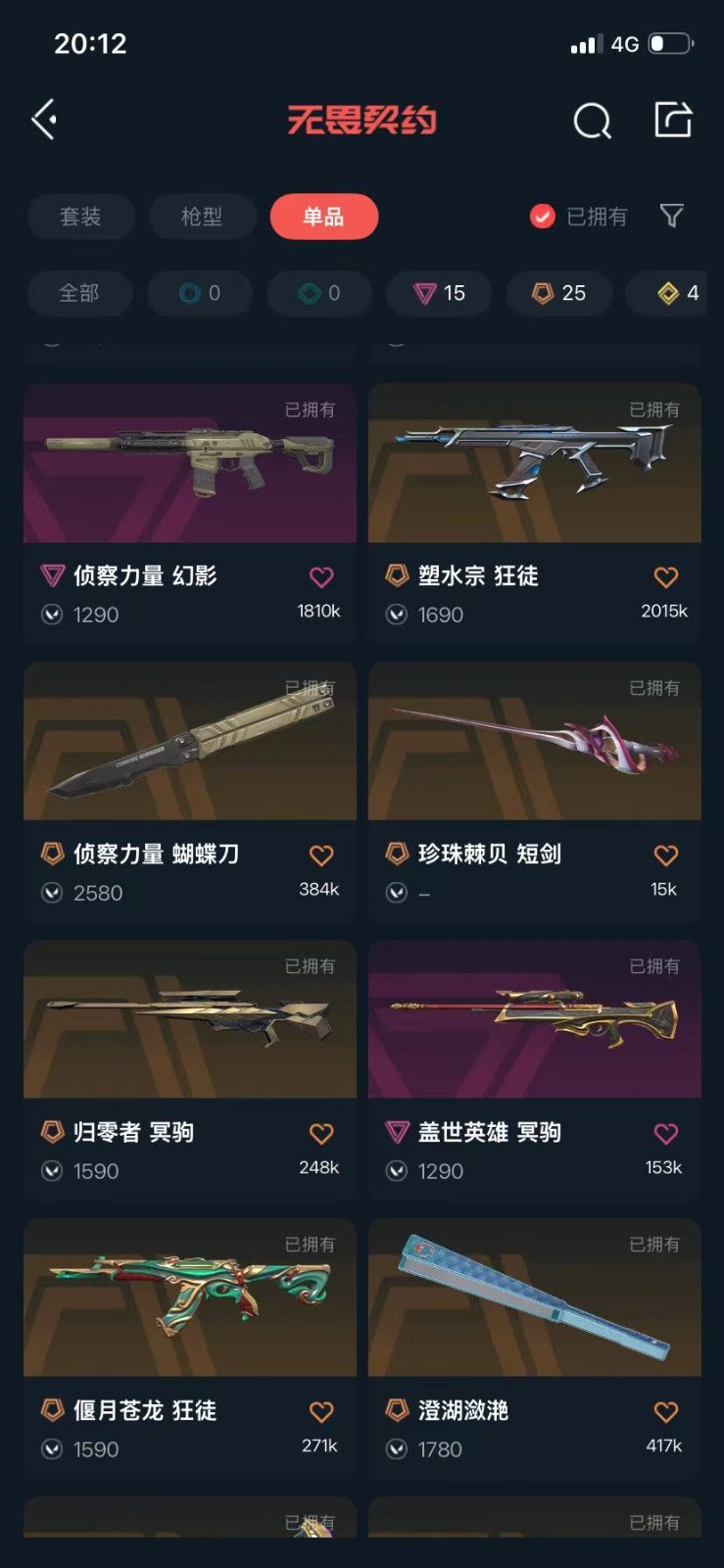Screen dimensions: 724x1568
Task: Toggle the 已拥有 checkbox
Action: [x=543, y=217]
